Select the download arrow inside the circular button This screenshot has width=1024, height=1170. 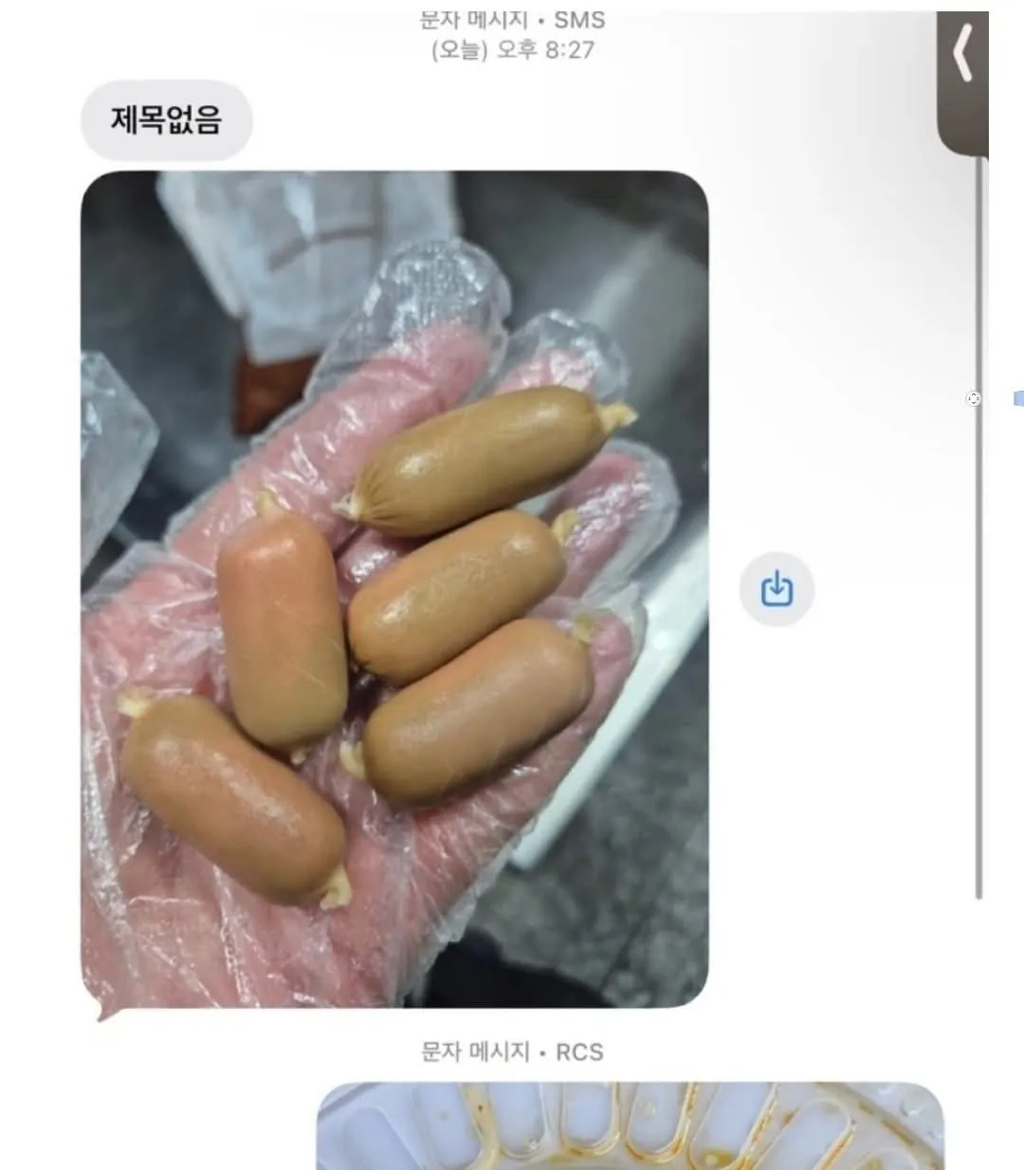point(777,589)
